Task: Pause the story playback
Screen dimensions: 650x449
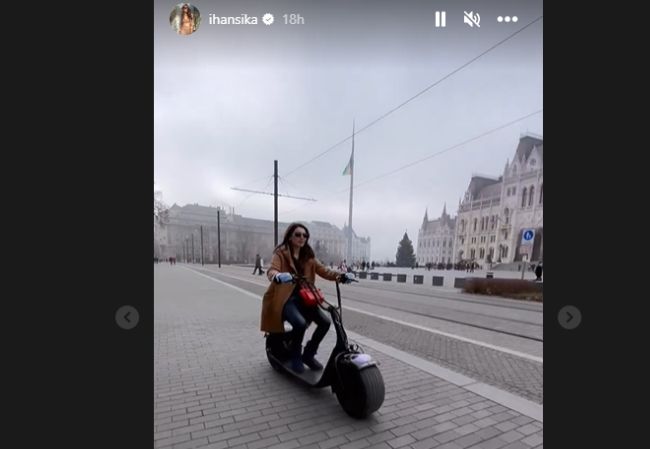Action: pyautogui.click(x=440, y=19)
